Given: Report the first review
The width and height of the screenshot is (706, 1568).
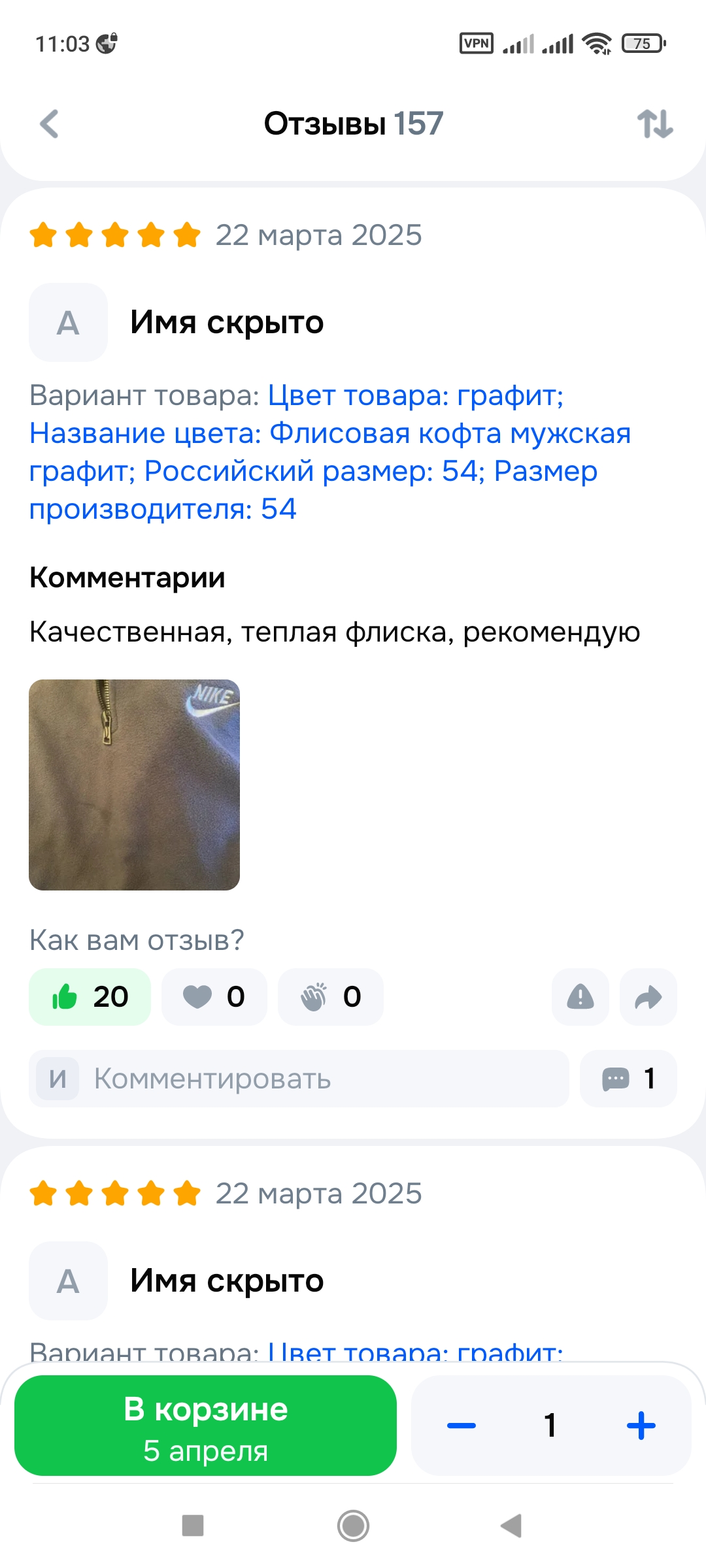Looking at the screenshot, I should click(580, 997).
